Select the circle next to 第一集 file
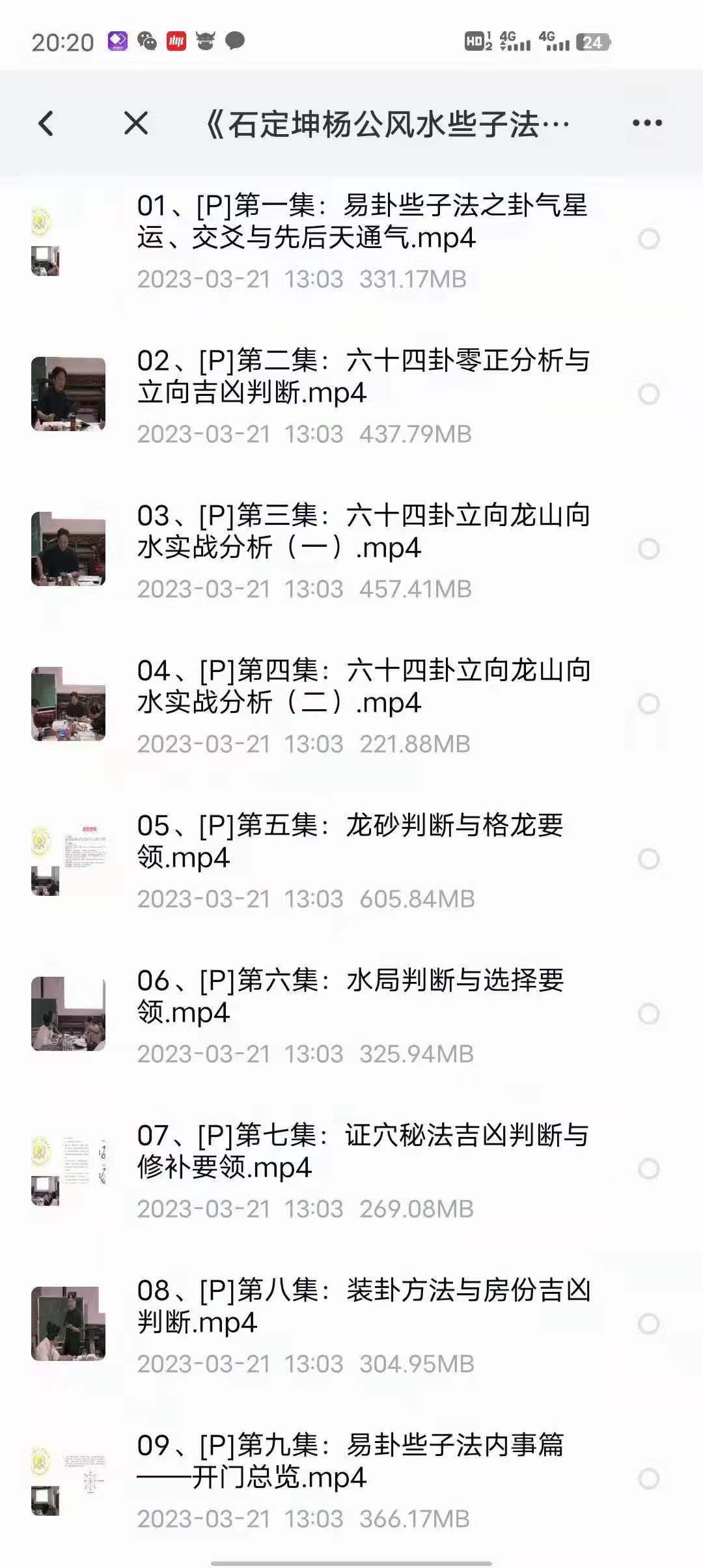This screenshot has width=703, height=1568. point(648,239)
